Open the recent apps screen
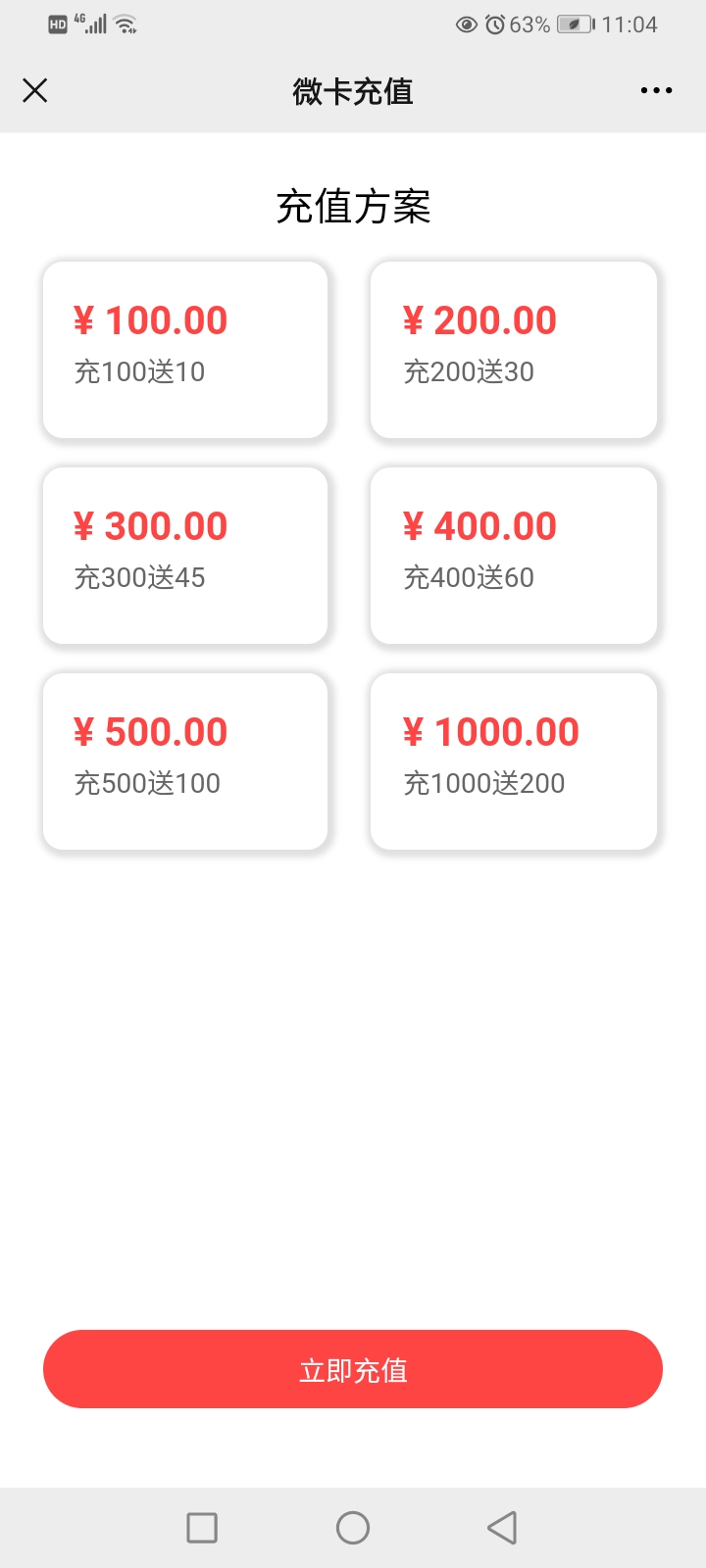 click(202, 1527)
